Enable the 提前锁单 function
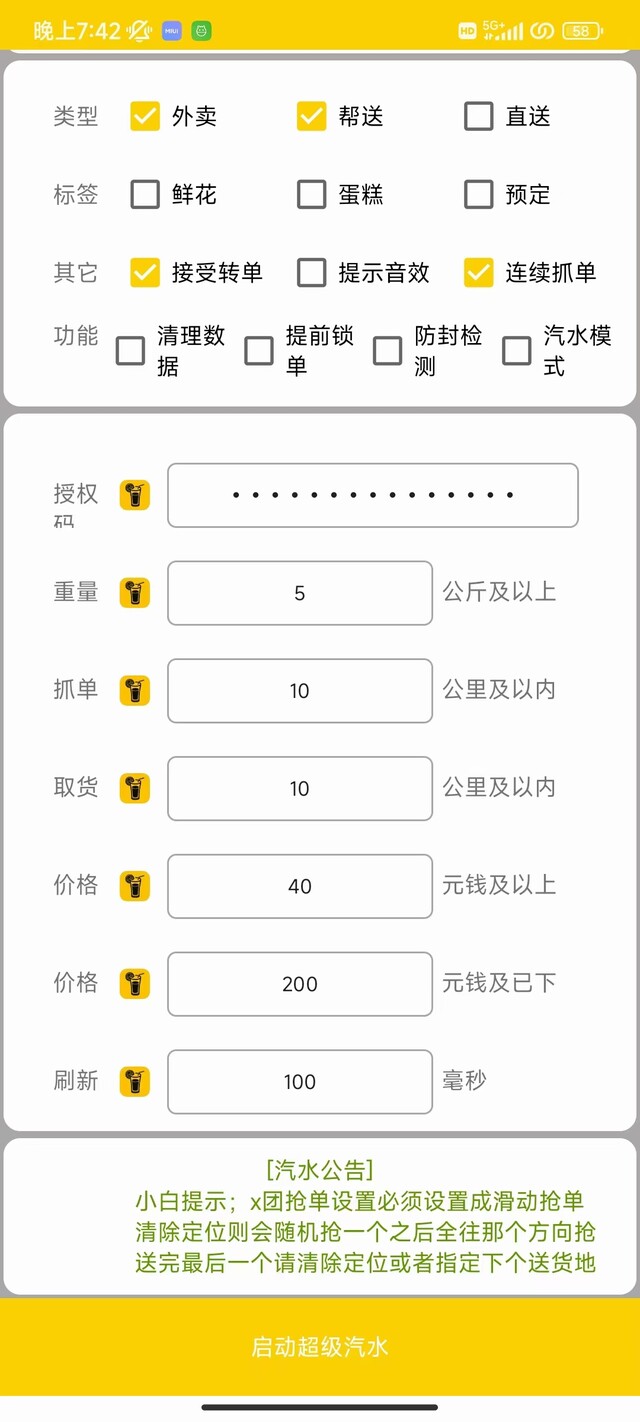 tap(259, 351)
